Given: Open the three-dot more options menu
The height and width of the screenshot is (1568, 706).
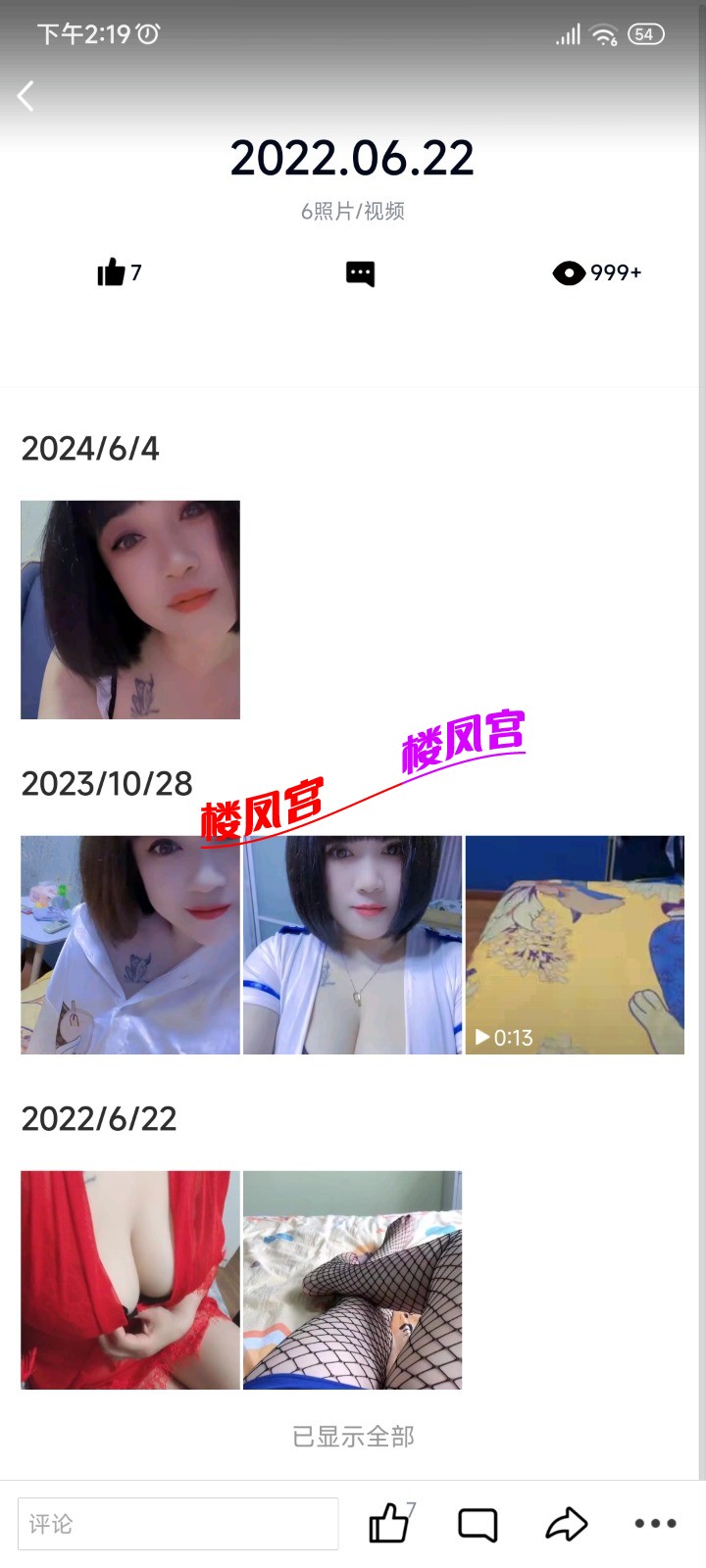Looking at the screenshot, I should coord(655,1524).
